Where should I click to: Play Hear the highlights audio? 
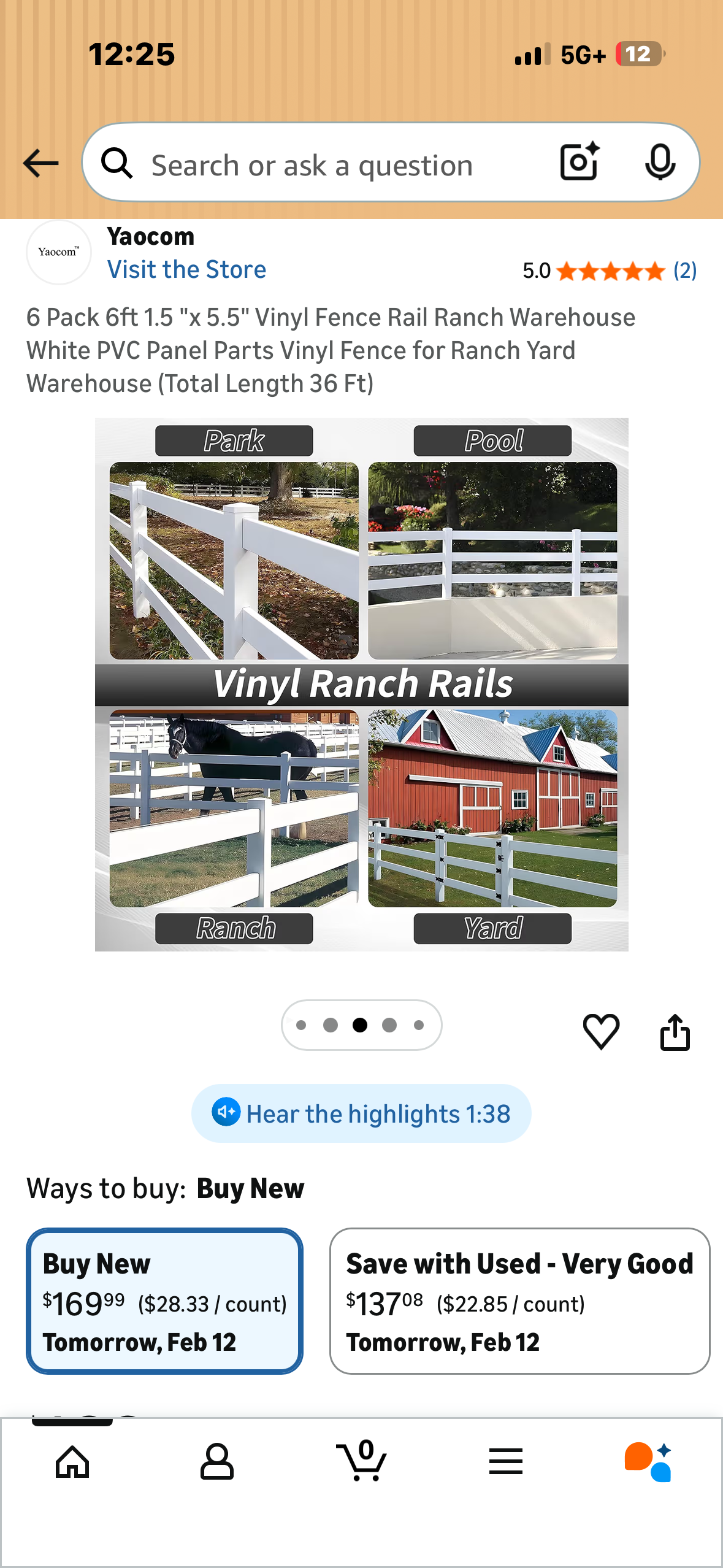pos(361,1113)
